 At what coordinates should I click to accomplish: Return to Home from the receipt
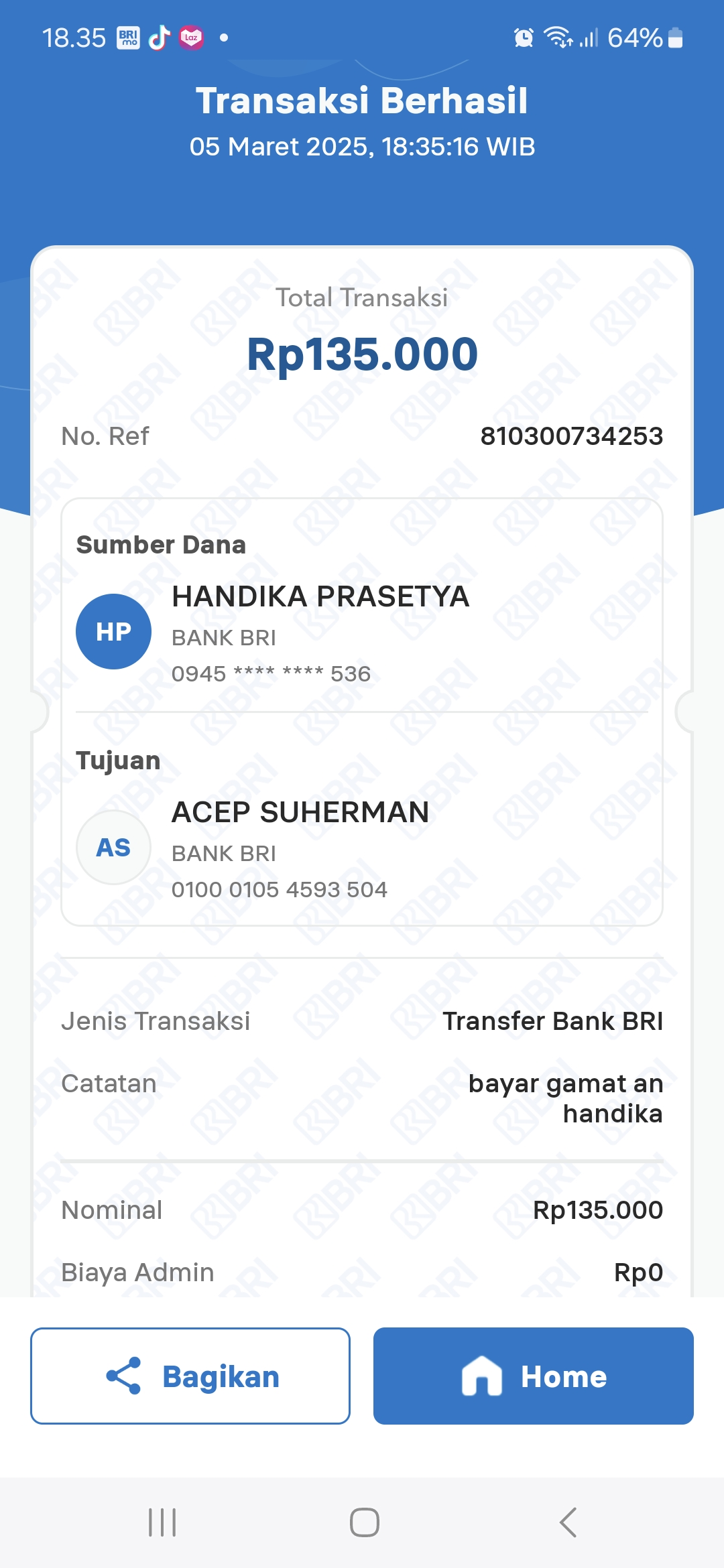533,1376
